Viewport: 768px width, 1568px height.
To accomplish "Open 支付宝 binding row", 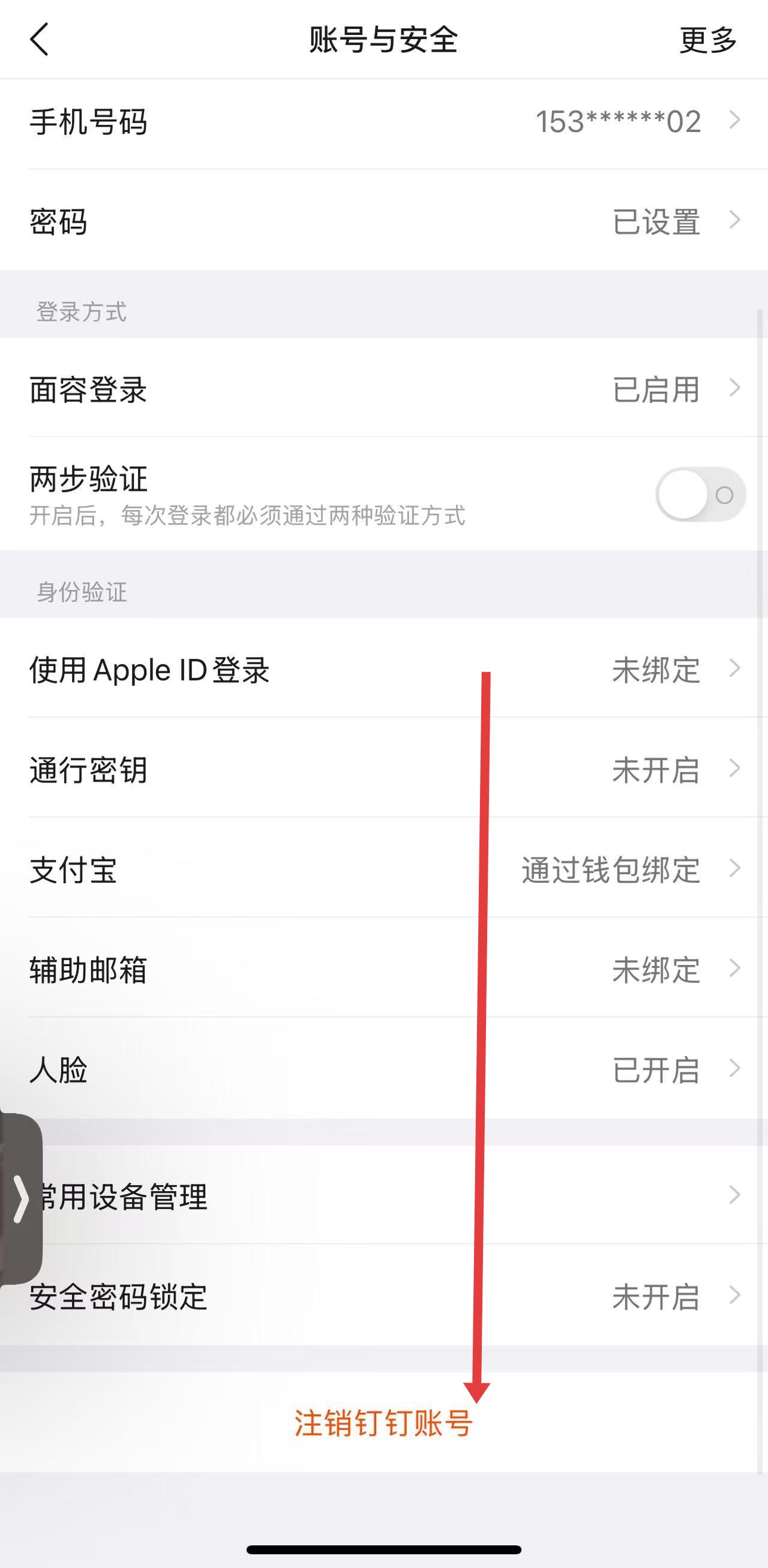I will (x=383, y=870).
